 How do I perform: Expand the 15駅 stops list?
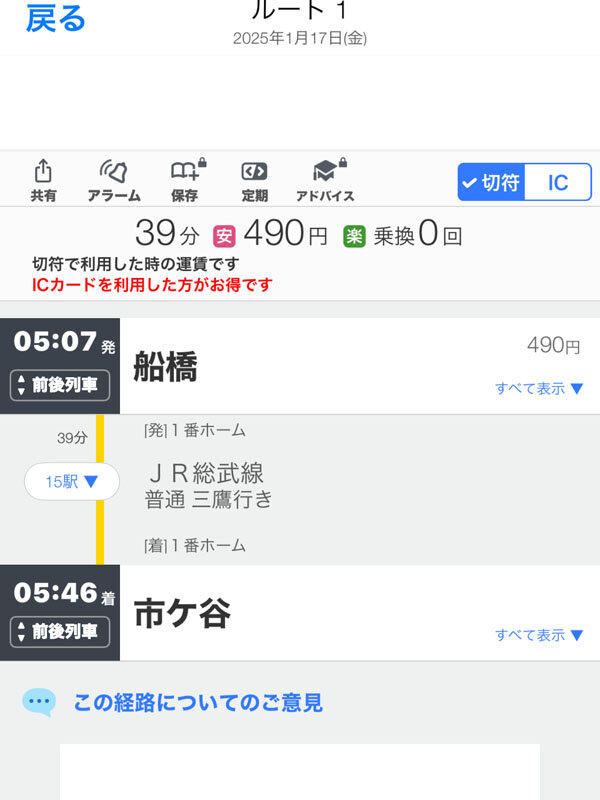point(72,482)
